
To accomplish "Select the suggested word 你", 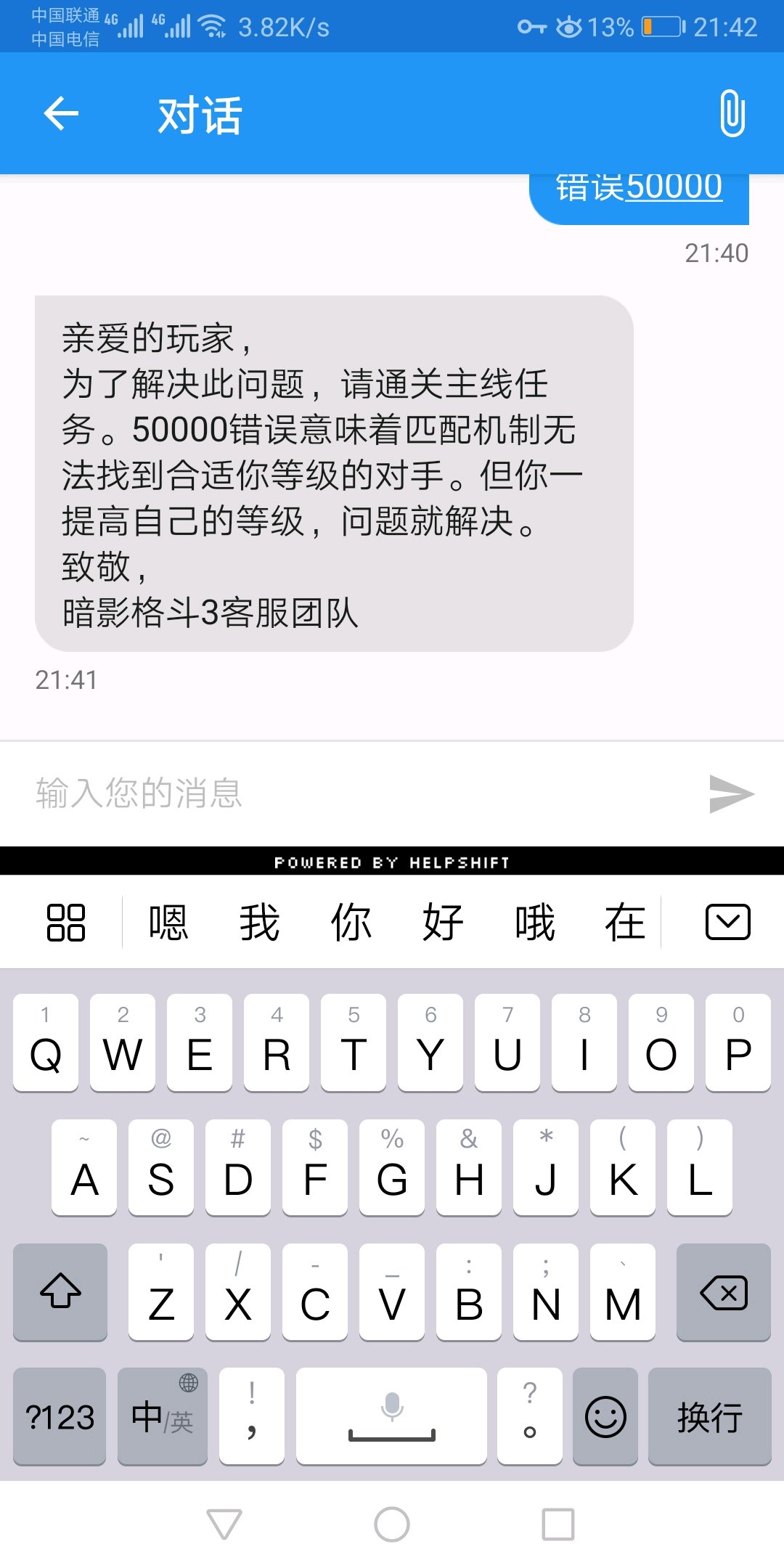I will tap(351, 923).
